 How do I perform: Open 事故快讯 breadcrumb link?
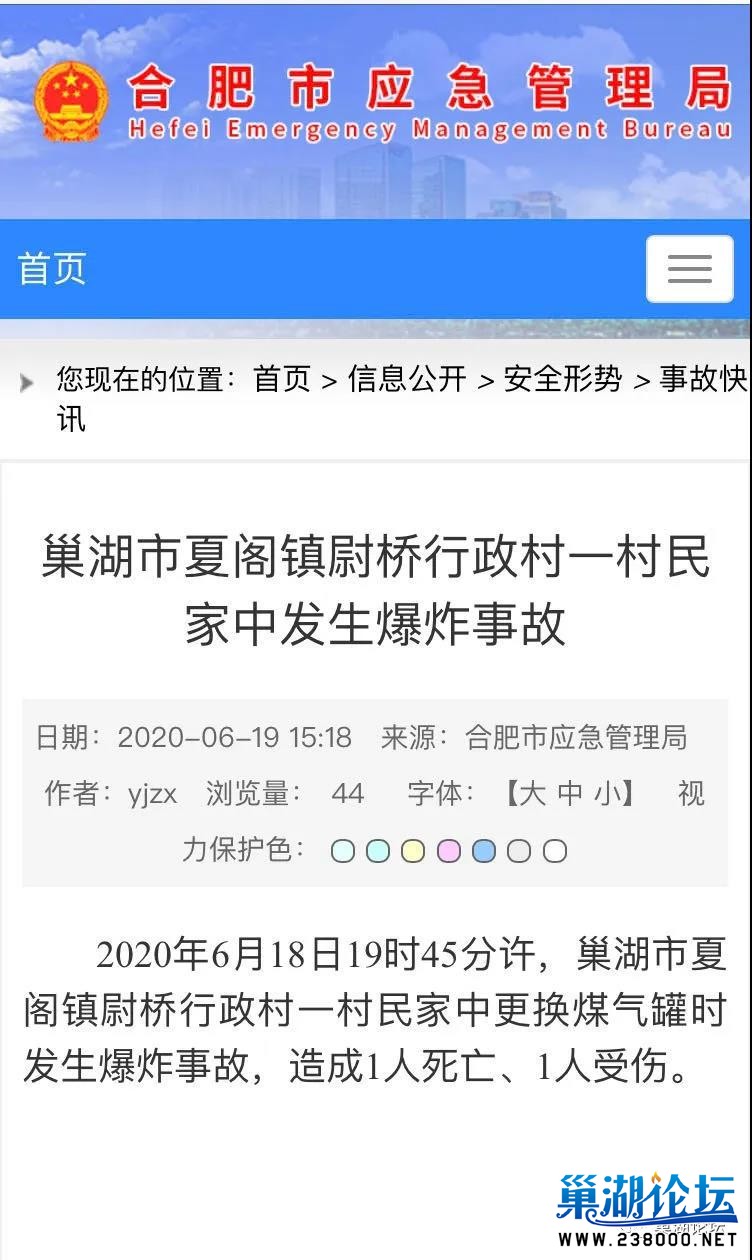point(703,380)
